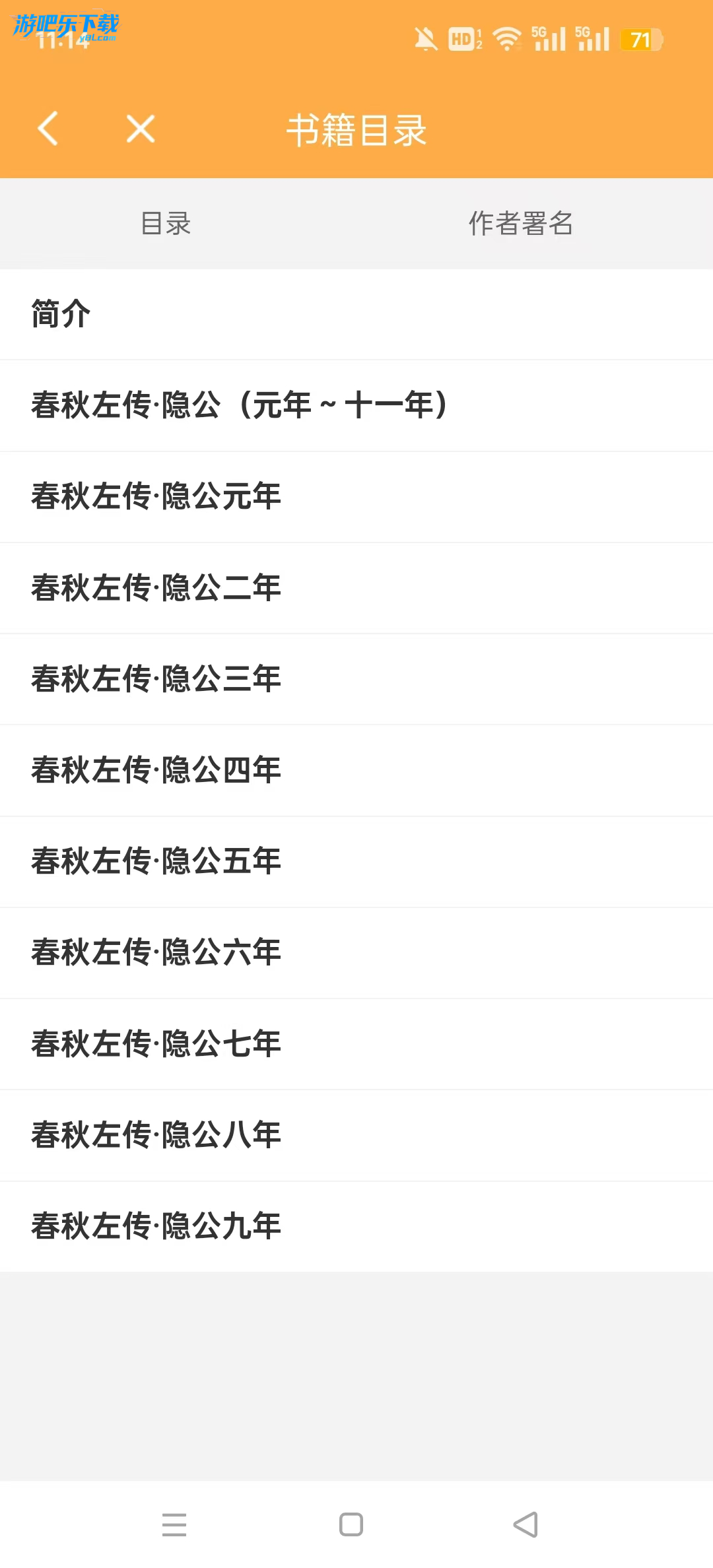Switch to the 作者署名 tab
Viewport: 713px width, 1568px height.
[521, 224]
